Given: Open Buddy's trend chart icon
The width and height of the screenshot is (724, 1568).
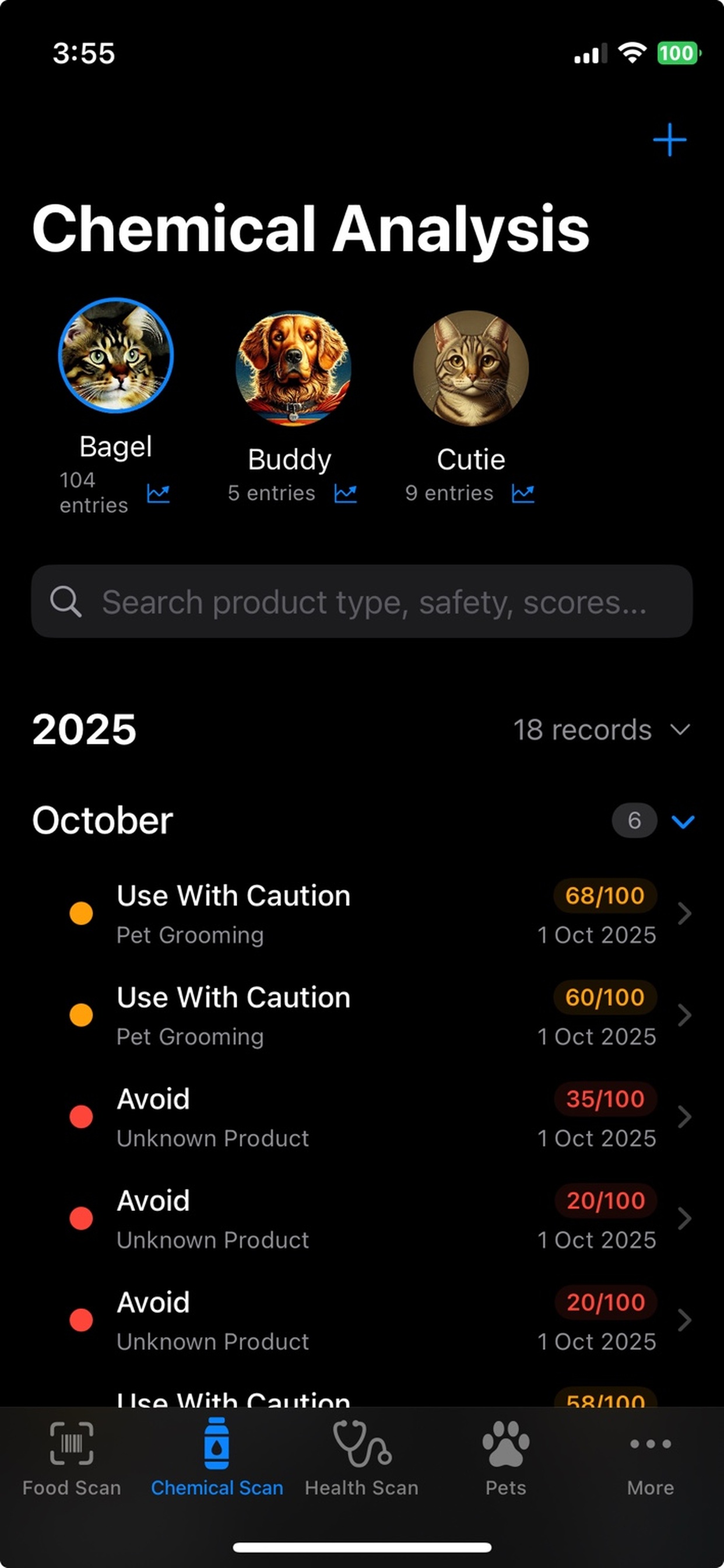Looking at the screenshot, I should click(346, 493).
